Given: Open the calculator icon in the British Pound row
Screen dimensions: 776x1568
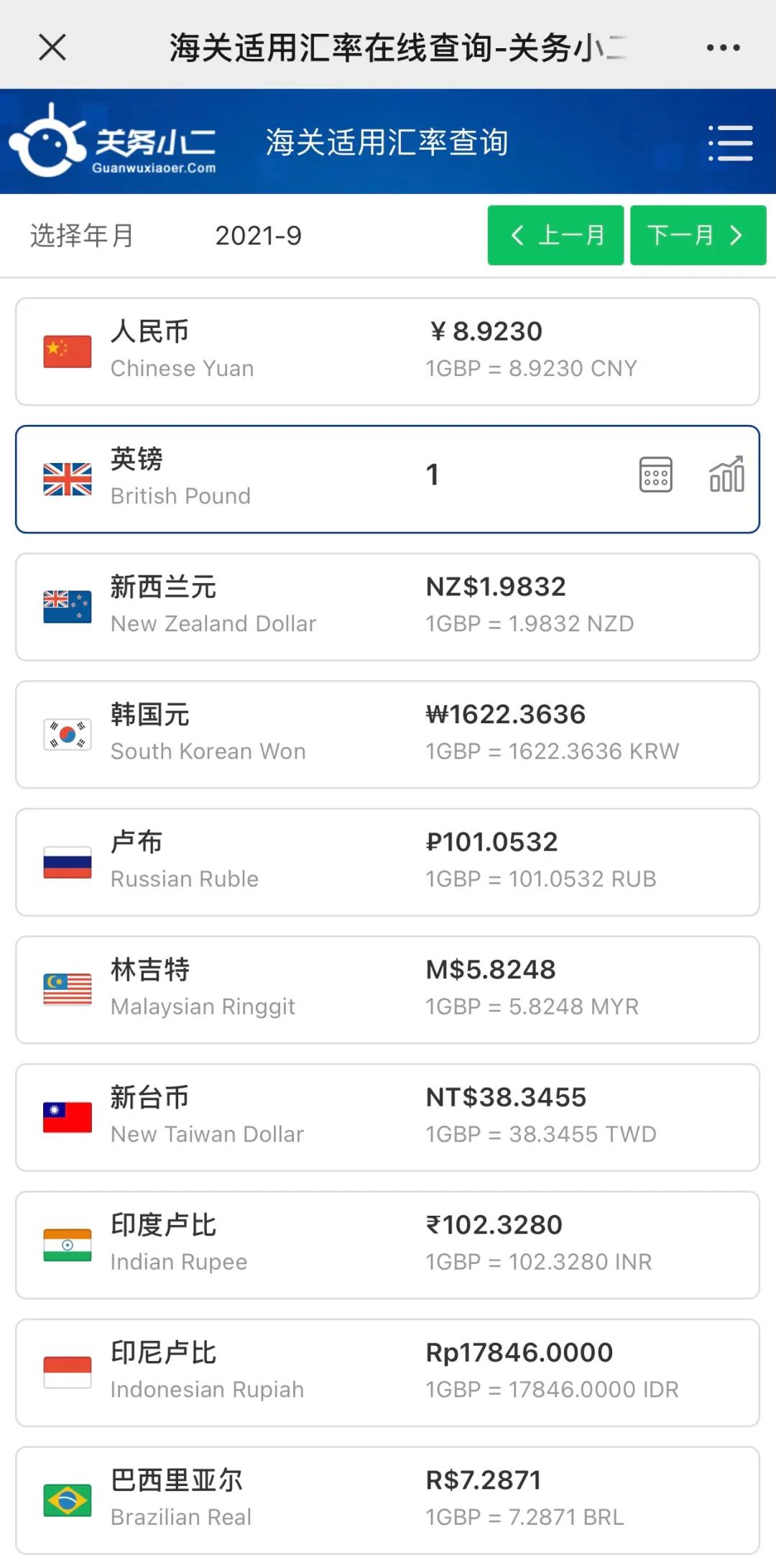Looking at the screenshot, I should click(655, 475).
